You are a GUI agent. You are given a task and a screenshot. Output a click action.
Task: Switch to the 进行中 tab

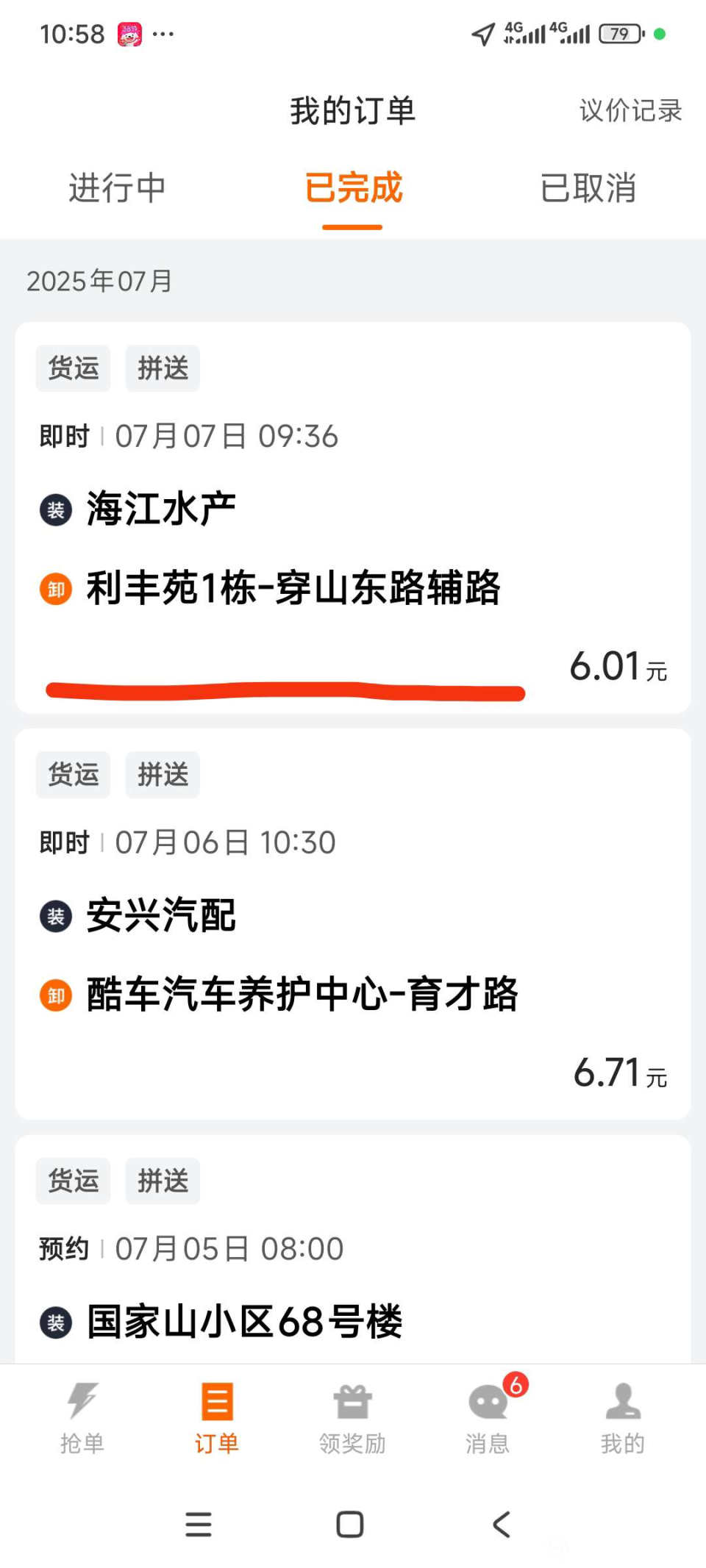coord(117,188)
